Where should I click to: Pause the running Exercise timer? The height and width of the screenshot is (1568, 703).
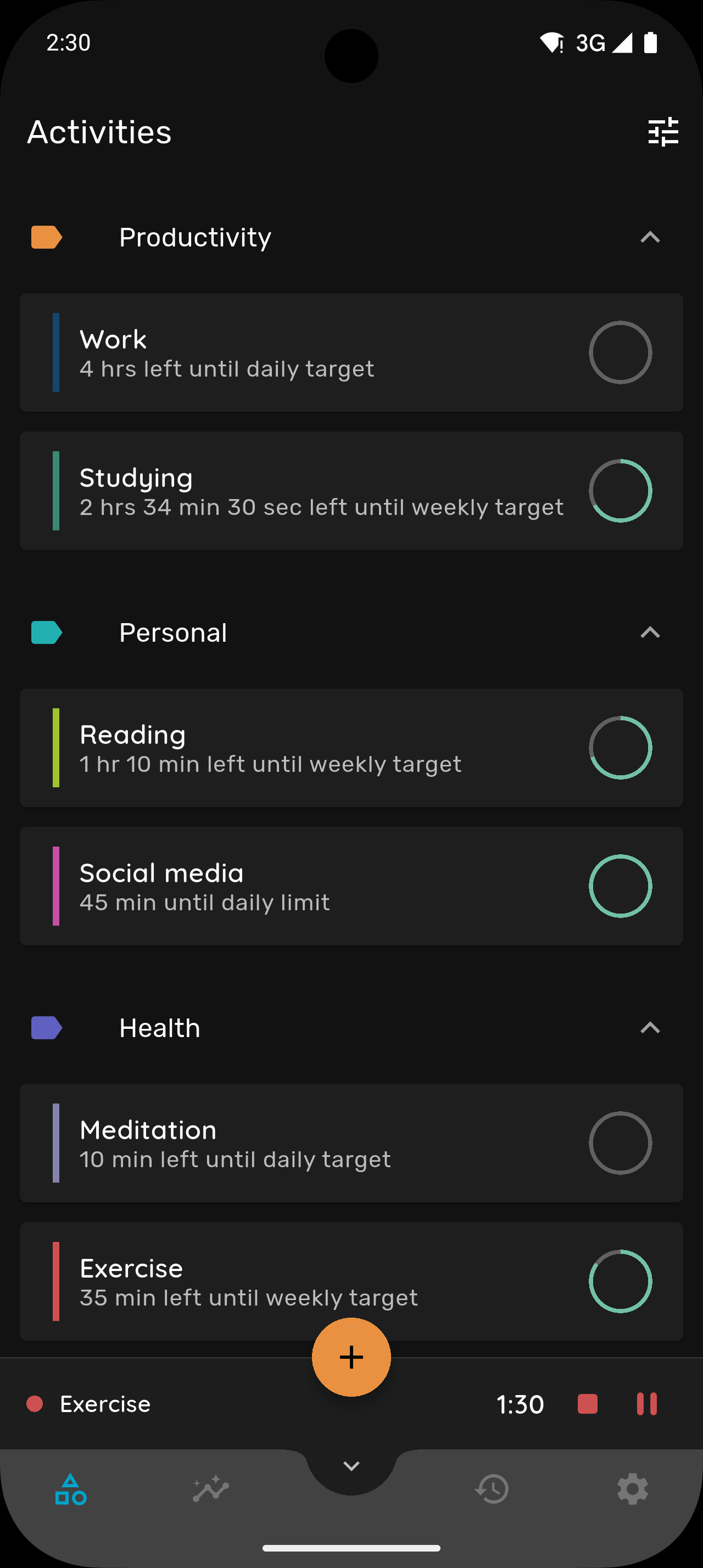(x=646, y=1404)
